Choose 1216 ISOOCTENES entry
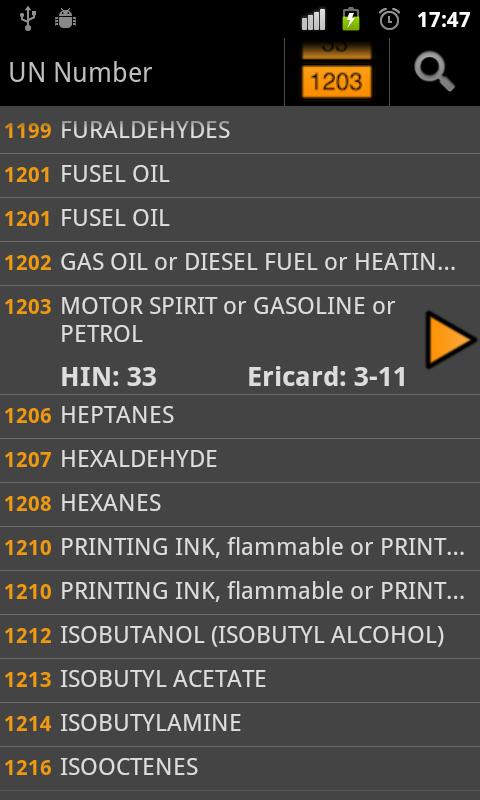The height and width of the screenshot is (800, 480). (x=240, y=767)
